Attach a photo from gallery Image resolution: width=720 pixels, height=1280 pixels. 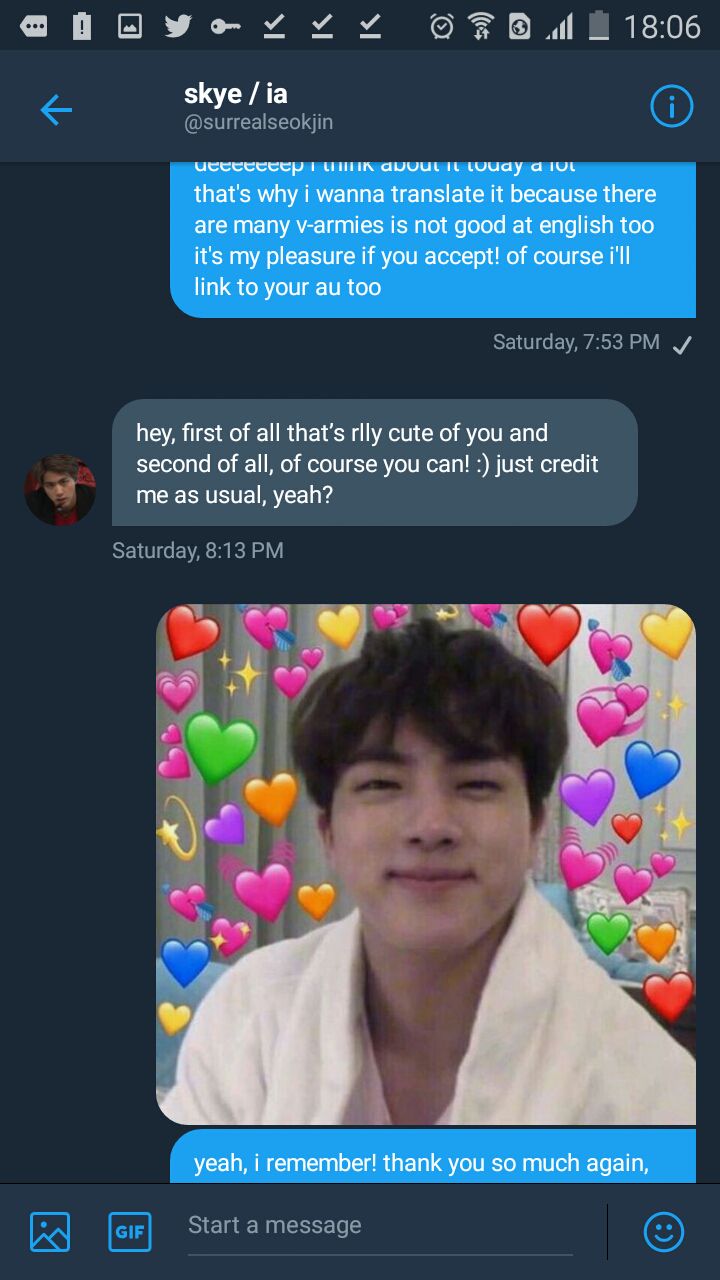(50, 1231)
